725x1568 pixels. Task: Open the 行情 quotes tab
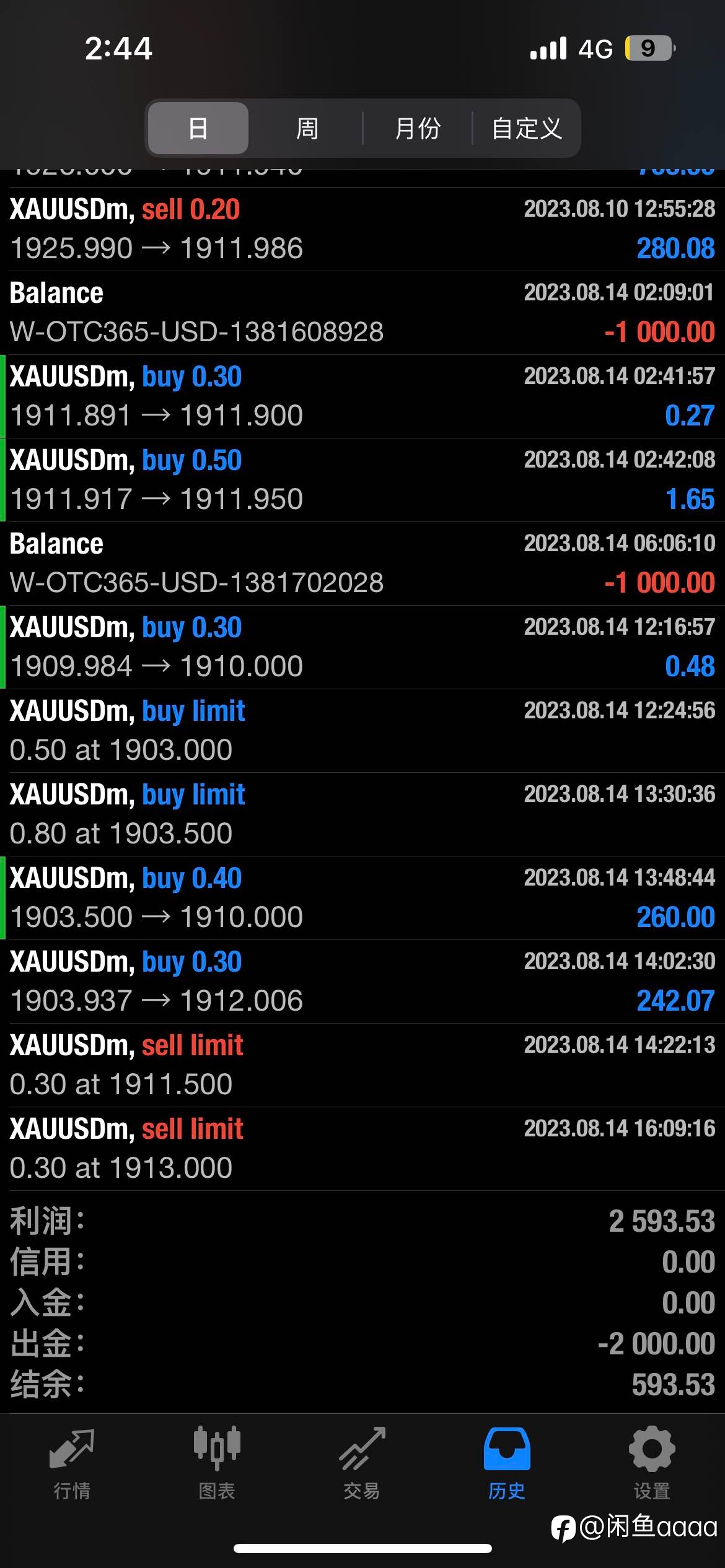[x=72, y=1464]
